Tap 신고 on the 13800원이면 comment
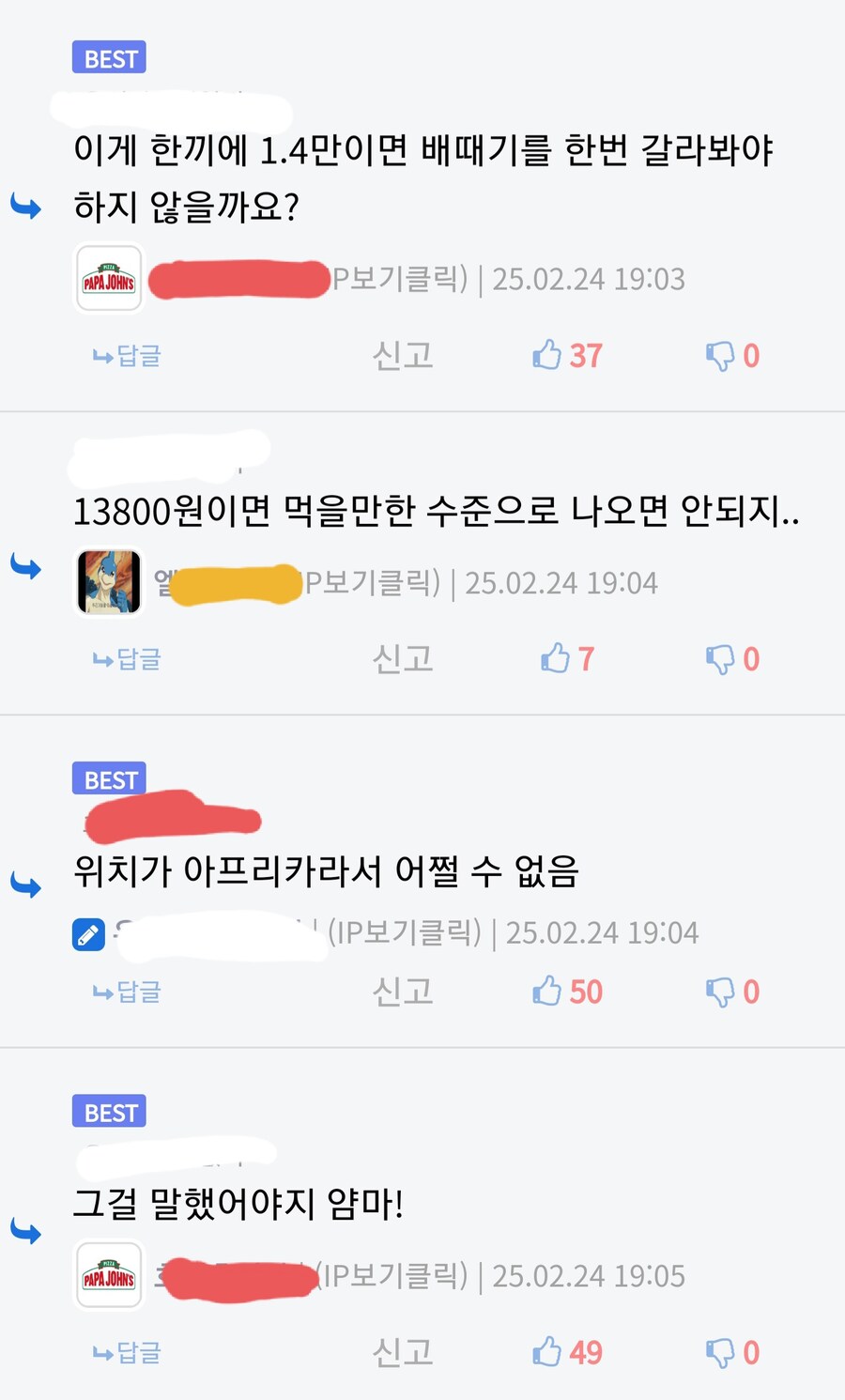Viewport: 845px width, 1400px height. 402,659
